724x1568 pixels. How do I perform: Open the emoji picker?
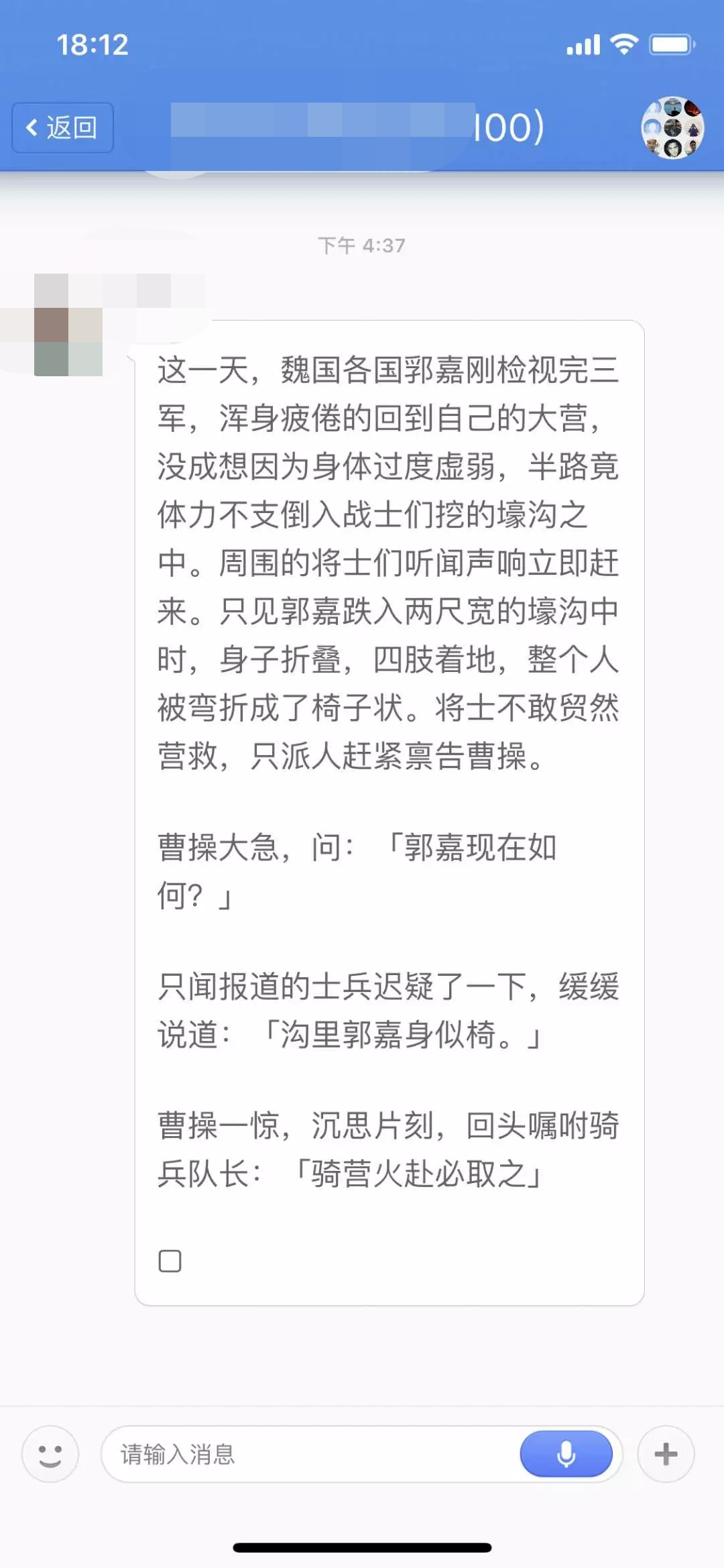50,1454
